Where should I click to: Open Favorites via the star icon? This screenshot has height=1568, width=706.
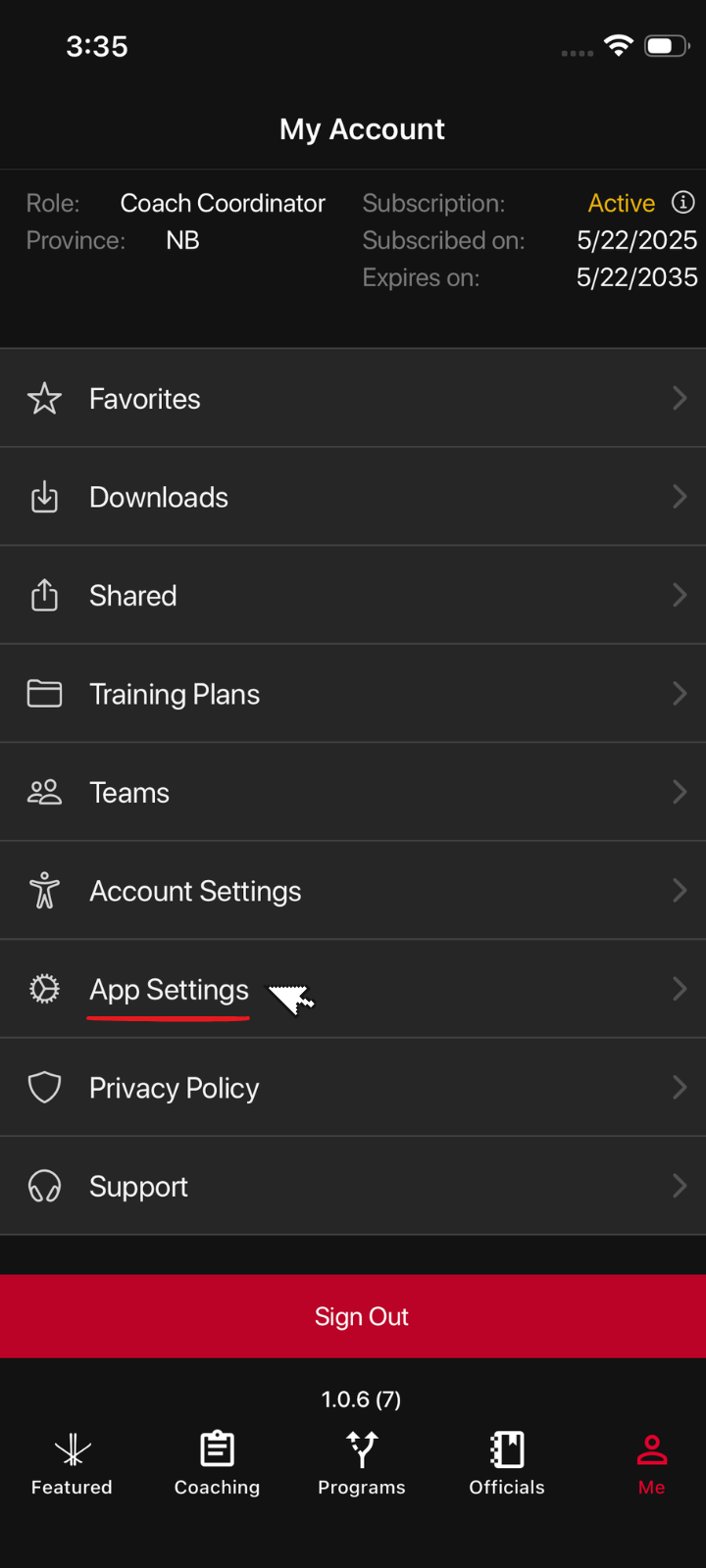coord(44,399)
